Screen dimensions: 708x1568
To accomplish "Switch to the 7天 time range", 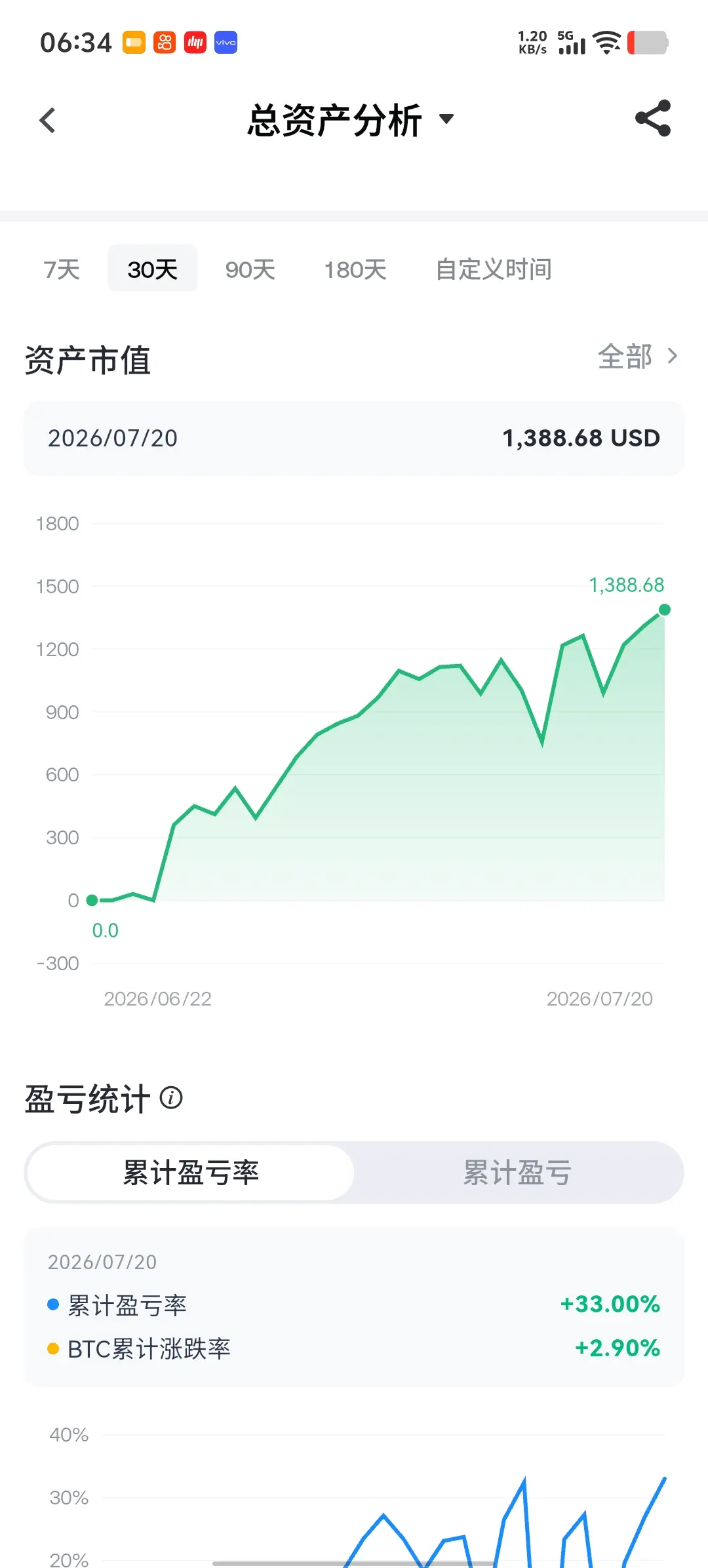I will (x=62, y=269).
